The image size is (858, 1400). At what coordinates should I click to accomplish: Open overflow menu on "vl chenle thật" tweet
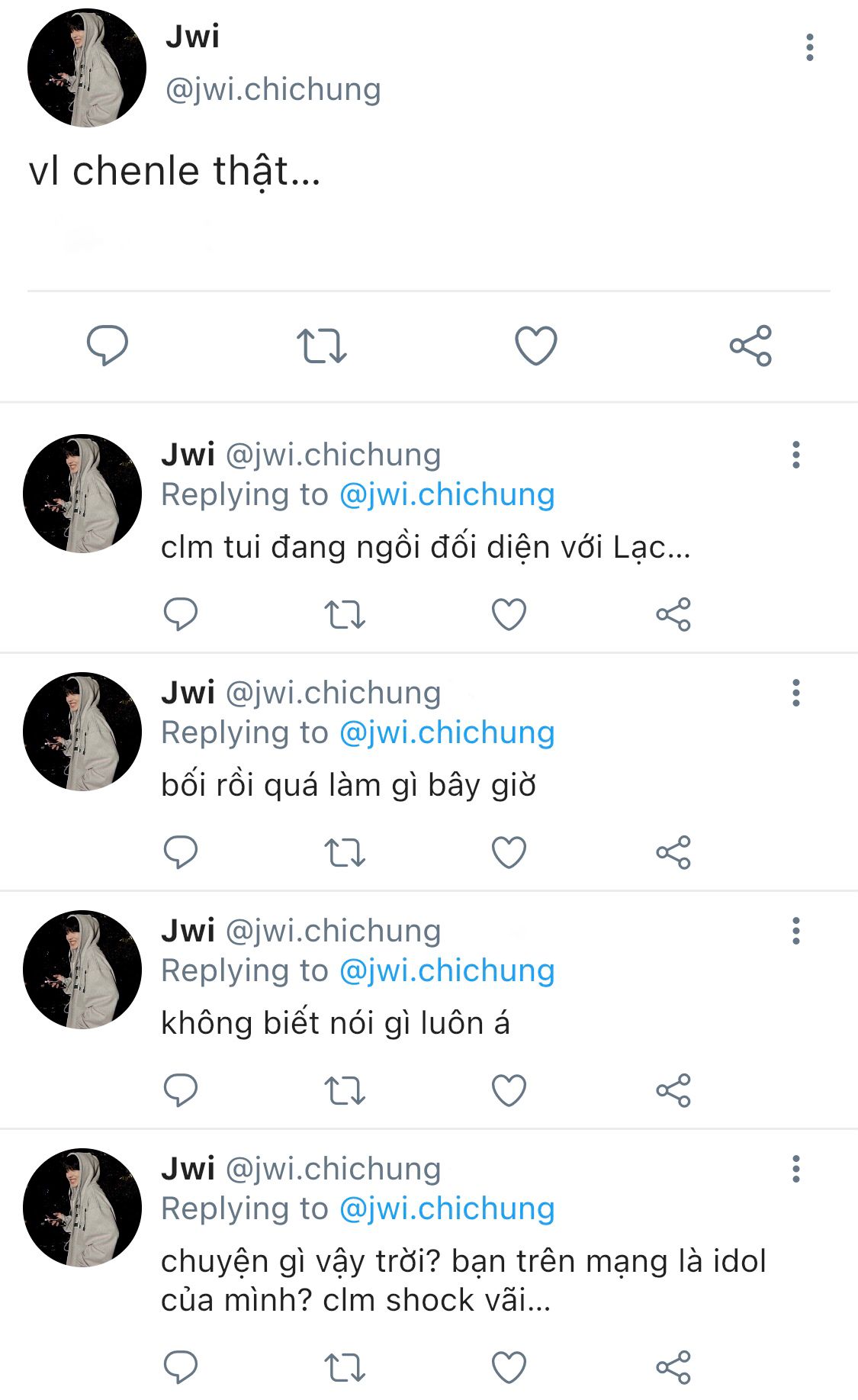tap(809, 47)
